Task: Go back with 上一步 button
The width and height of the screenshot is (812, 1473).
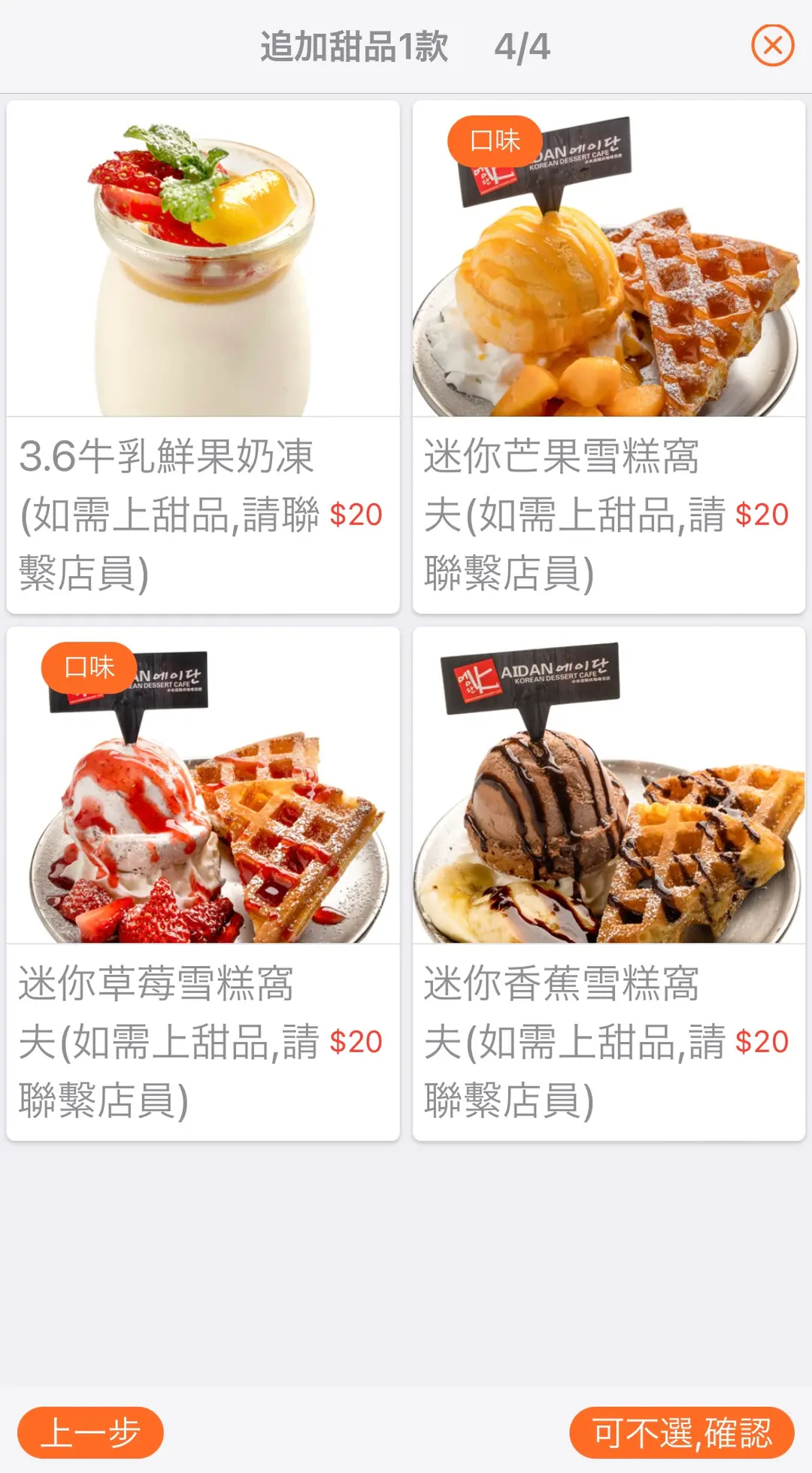Action: click(x=90, y=1432)
